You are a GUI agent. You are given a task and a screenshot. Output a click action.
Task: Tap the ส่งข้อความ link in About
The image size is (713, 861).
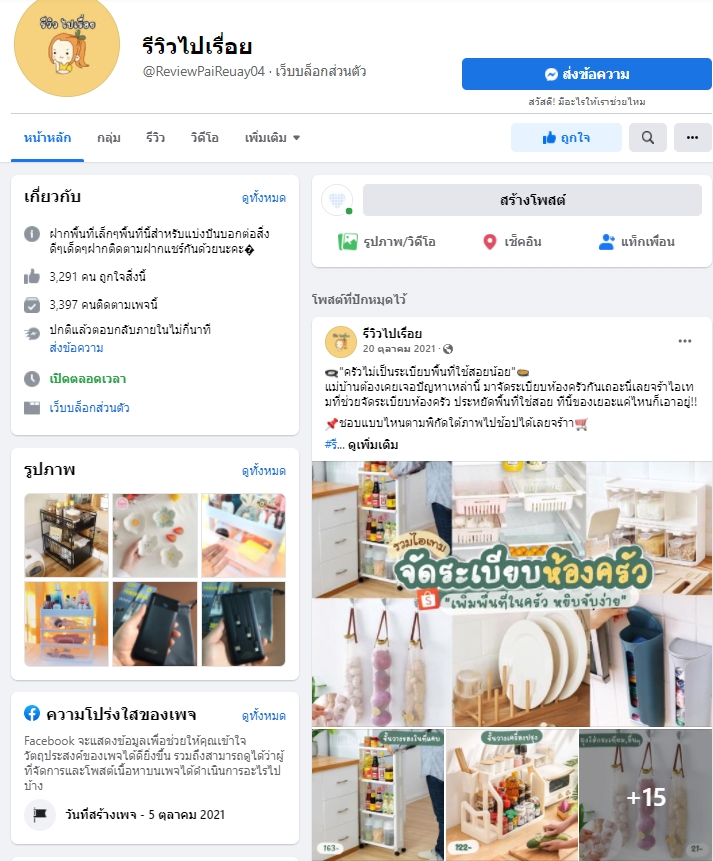tap(76, 348)
